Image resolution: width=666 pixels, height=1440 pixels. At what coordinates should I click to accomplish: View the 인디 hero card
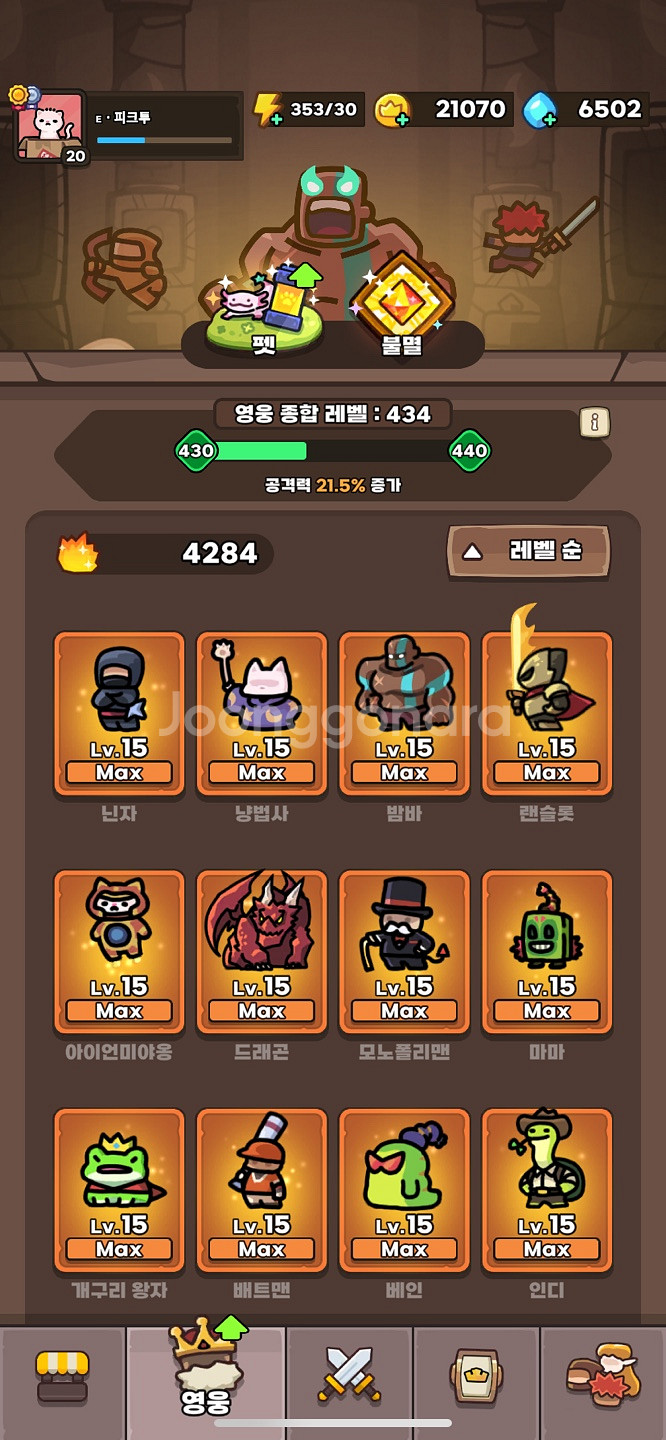[547, 1189]
